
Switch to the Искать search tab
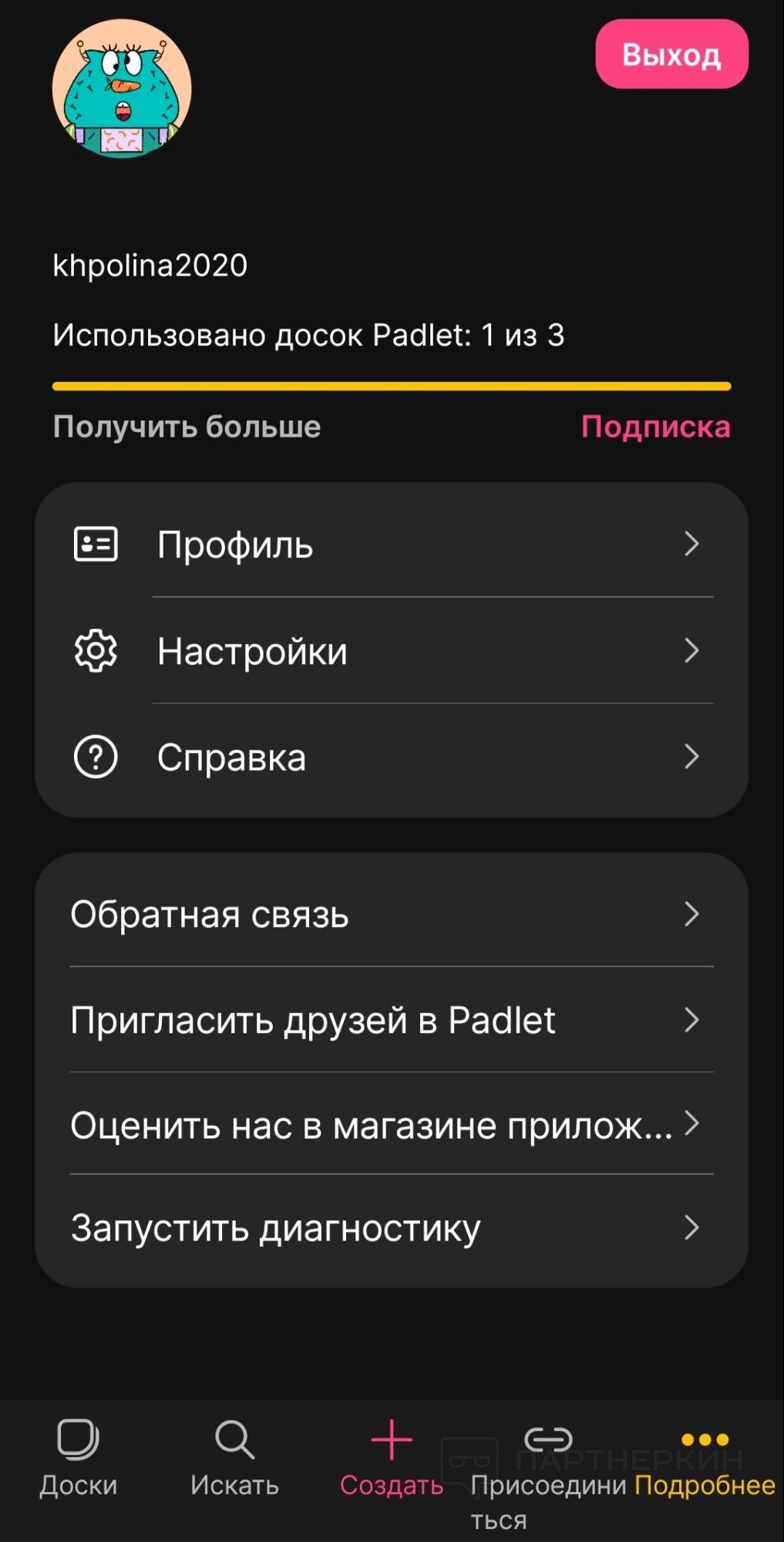234,1457
